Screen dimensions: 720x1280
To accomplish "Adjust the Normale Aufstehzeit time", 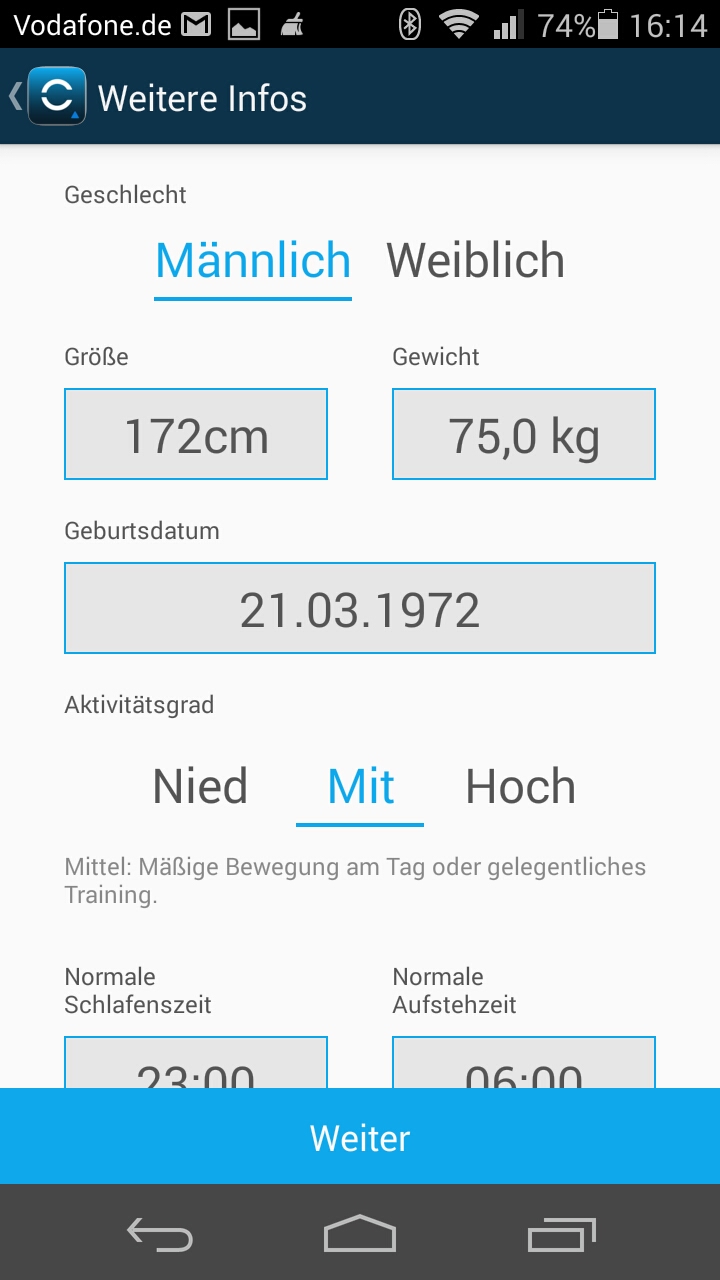I will point(523,1064).
